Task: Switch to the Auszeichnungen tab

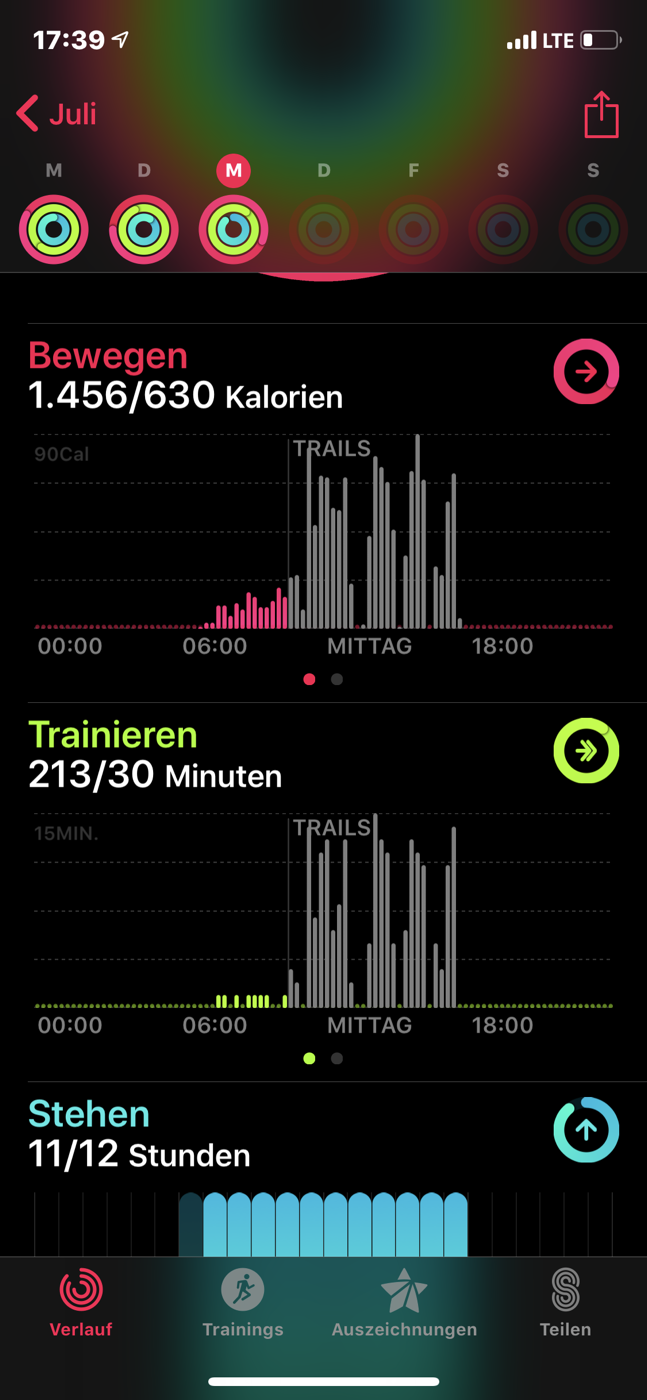Action: pos(404,1303)
